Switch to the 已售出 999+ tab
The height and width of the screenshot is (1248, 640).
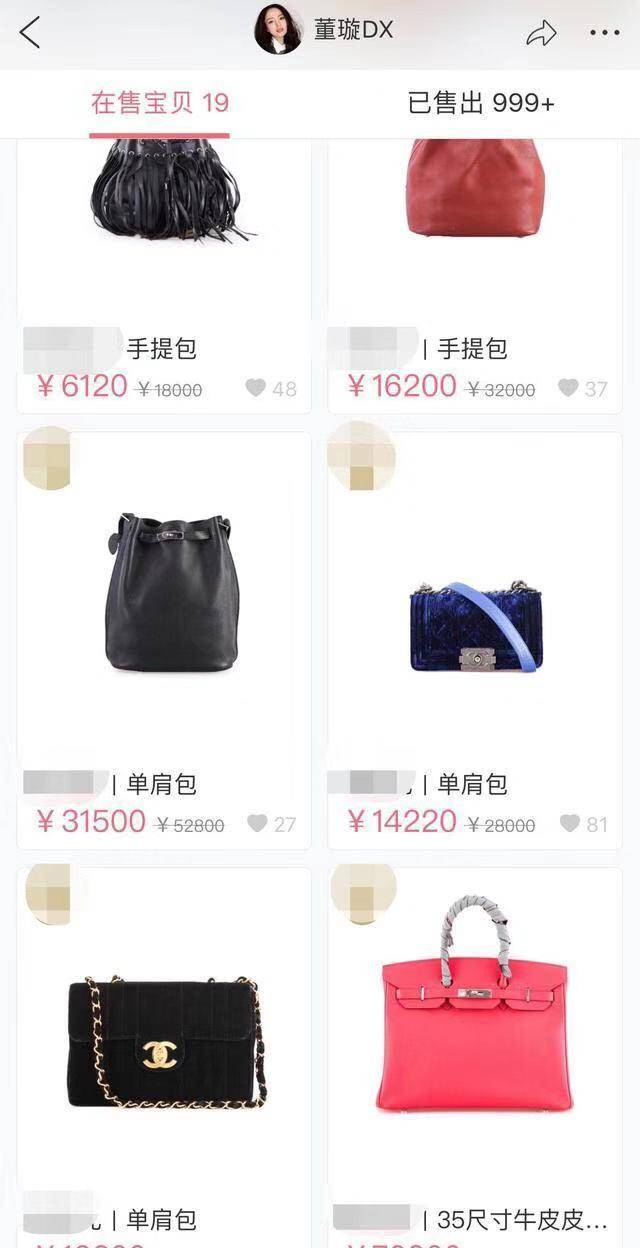(481, 103)
